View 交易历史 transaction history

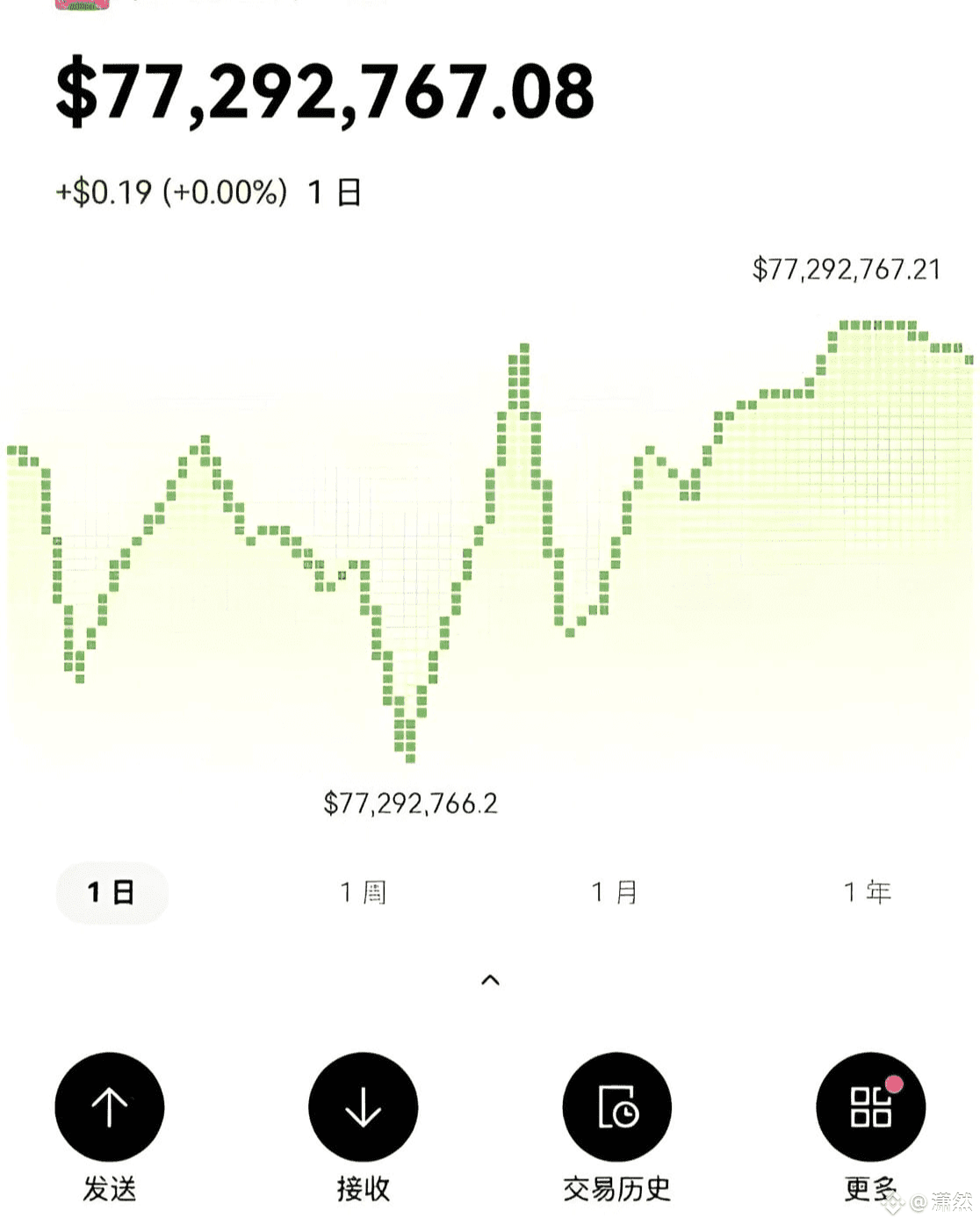coord(616,1107)
